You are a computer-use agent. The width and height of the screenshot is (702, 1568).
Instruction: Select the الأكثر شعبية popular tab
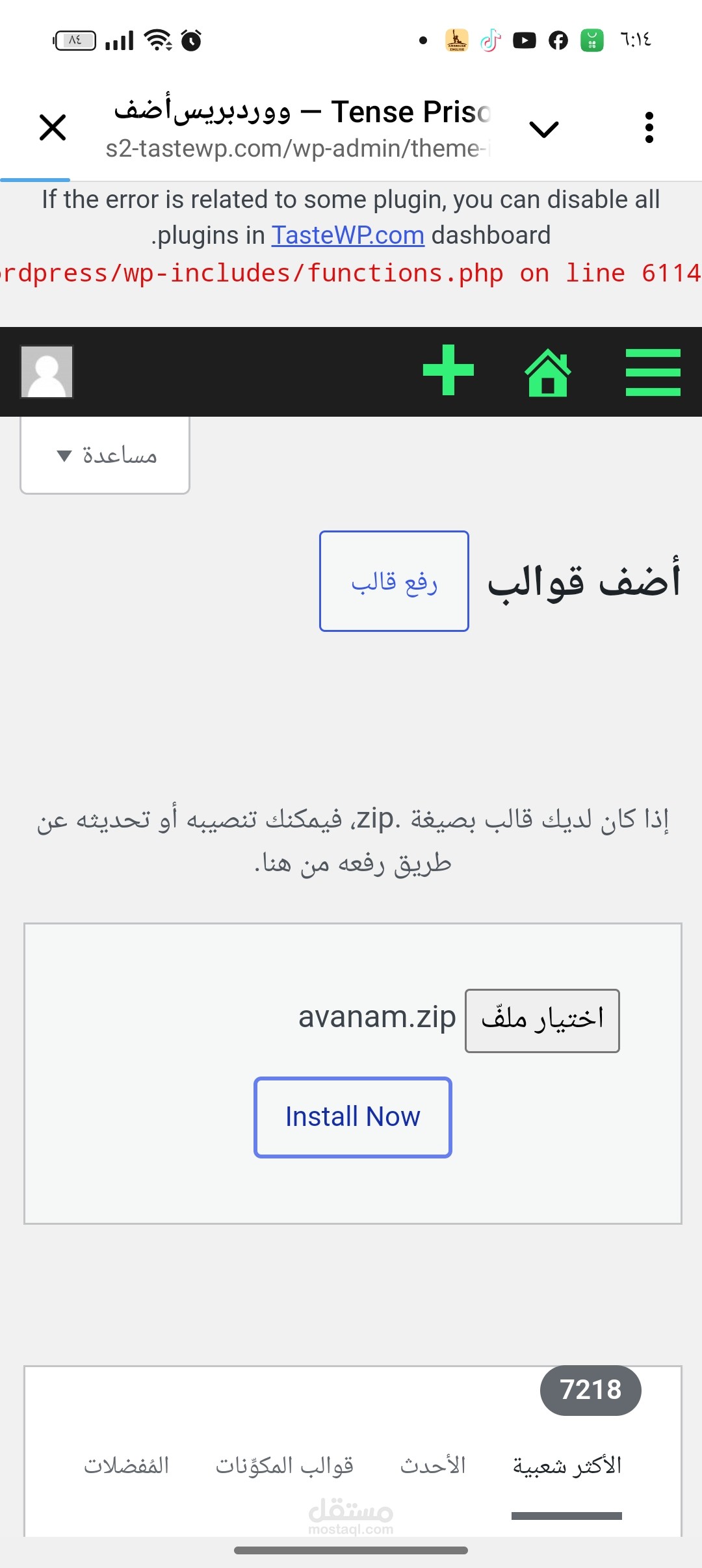coord(567,1466)
